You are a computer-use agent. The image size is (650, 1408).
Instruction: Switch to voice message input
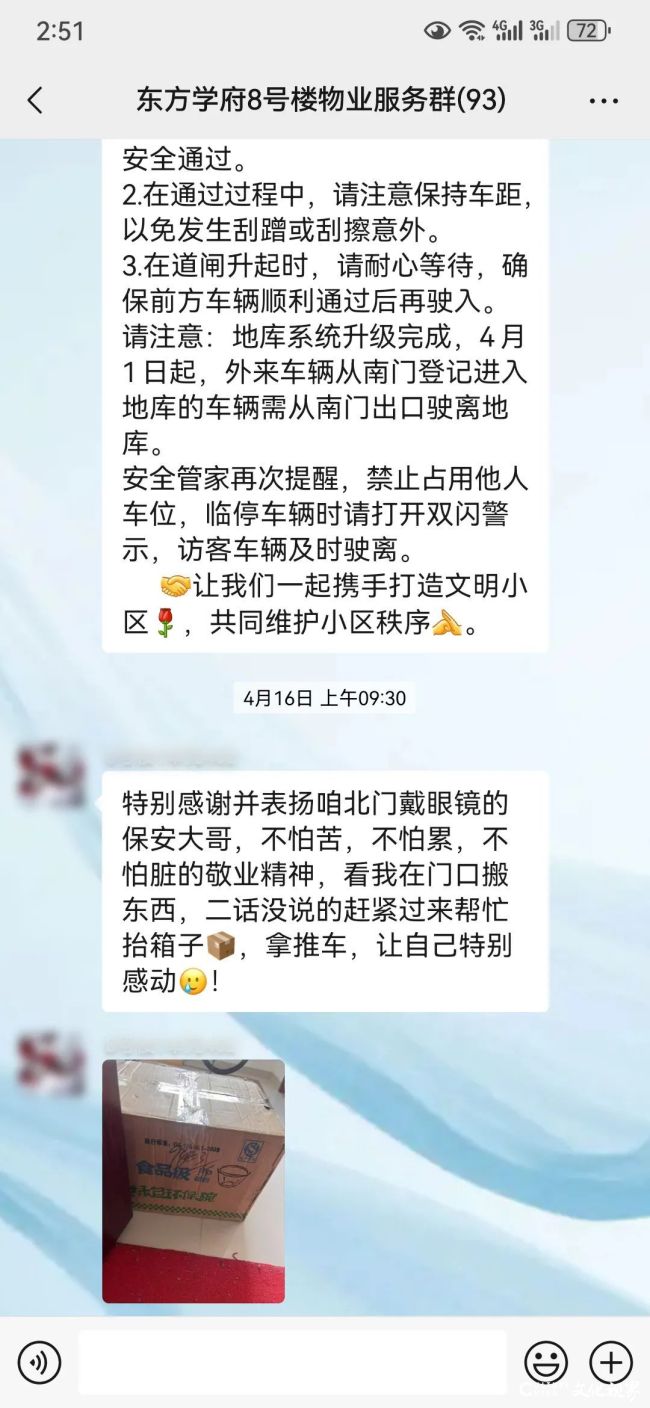point(39,1362)
